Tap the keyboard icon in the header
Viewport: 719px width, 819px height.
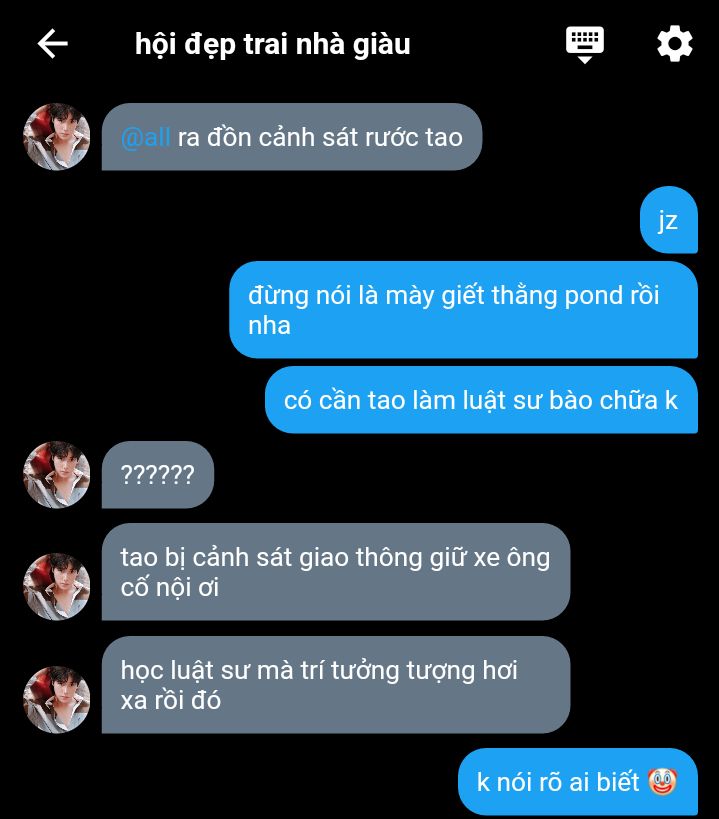[585, 44]
